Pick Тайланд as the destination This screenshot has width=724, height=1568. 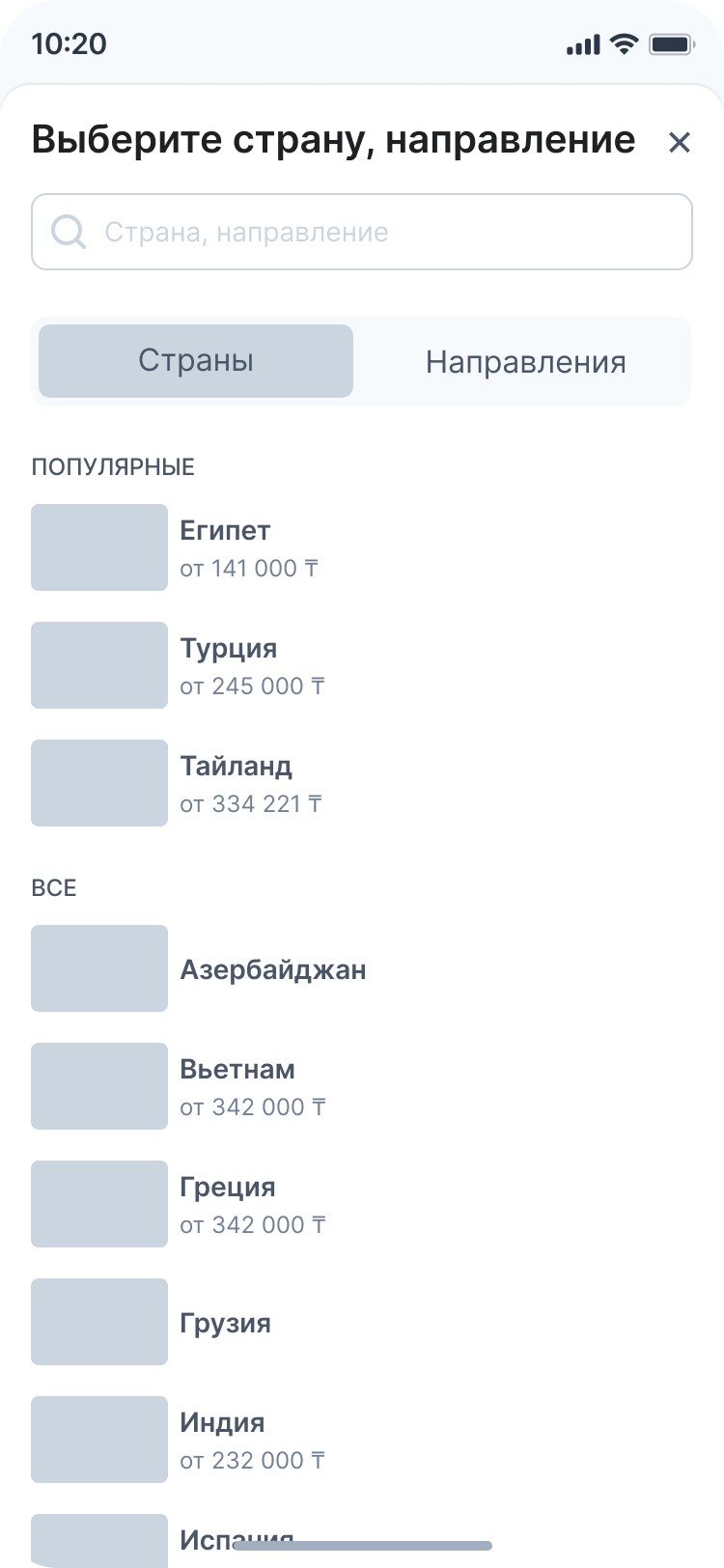(x=362, y=783)
